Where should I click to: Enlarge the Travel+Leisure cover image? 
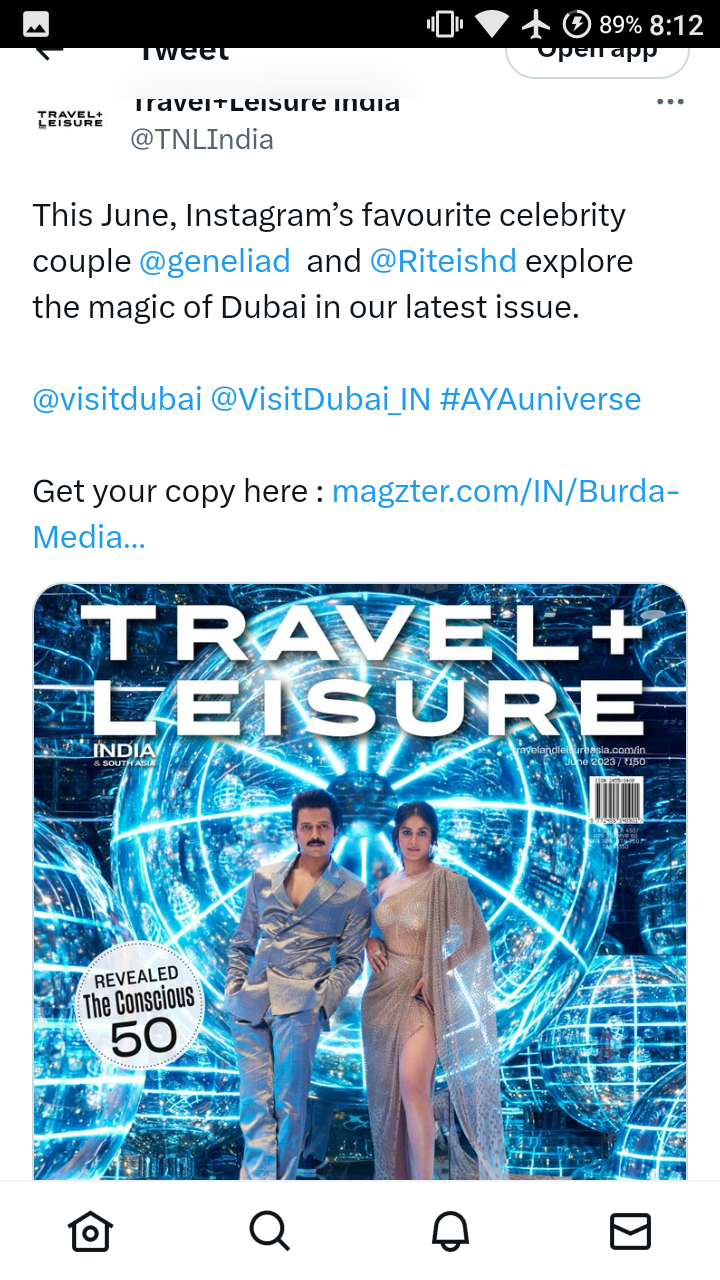(360, 881)
